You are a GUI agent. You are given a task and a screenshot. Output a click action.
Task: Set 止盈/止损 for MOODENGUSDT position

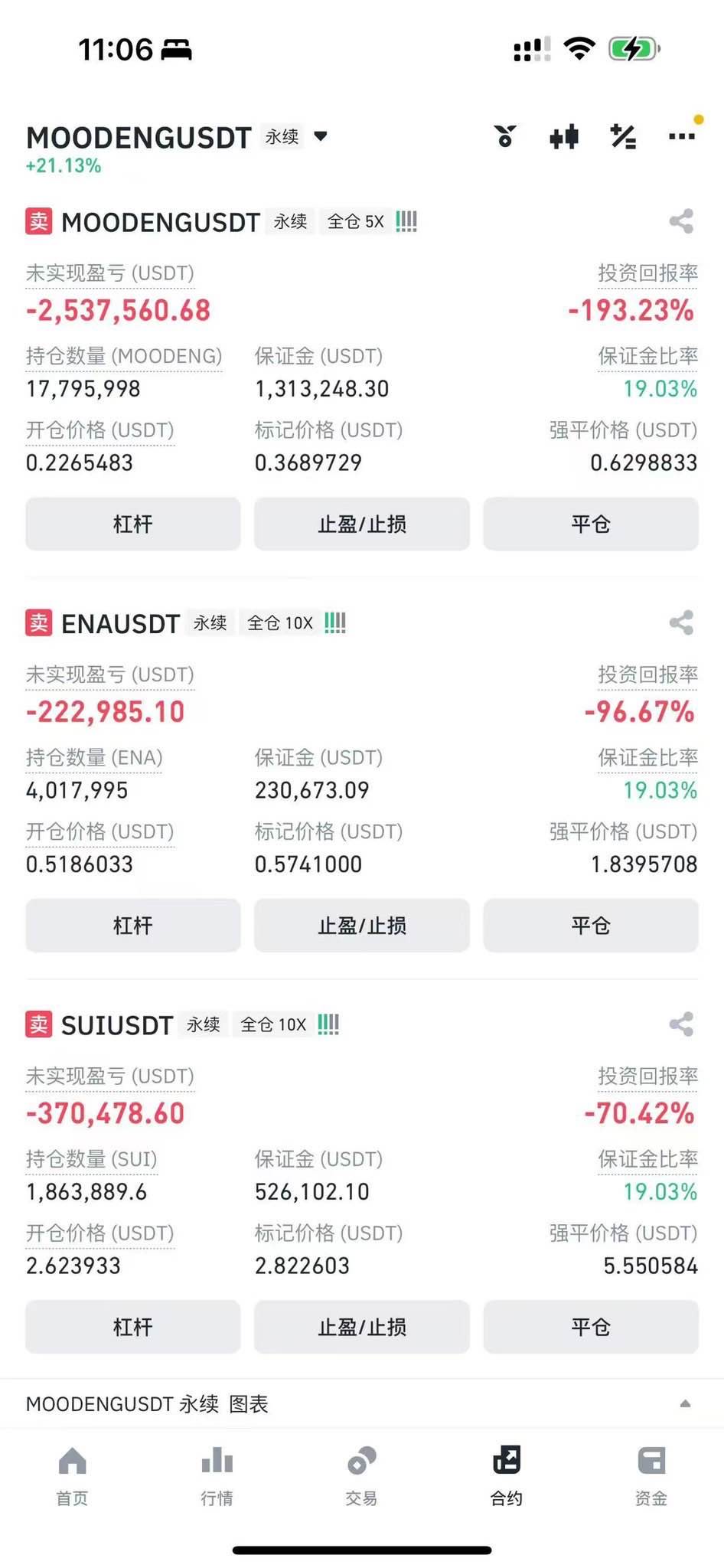[x=362, y=524]
